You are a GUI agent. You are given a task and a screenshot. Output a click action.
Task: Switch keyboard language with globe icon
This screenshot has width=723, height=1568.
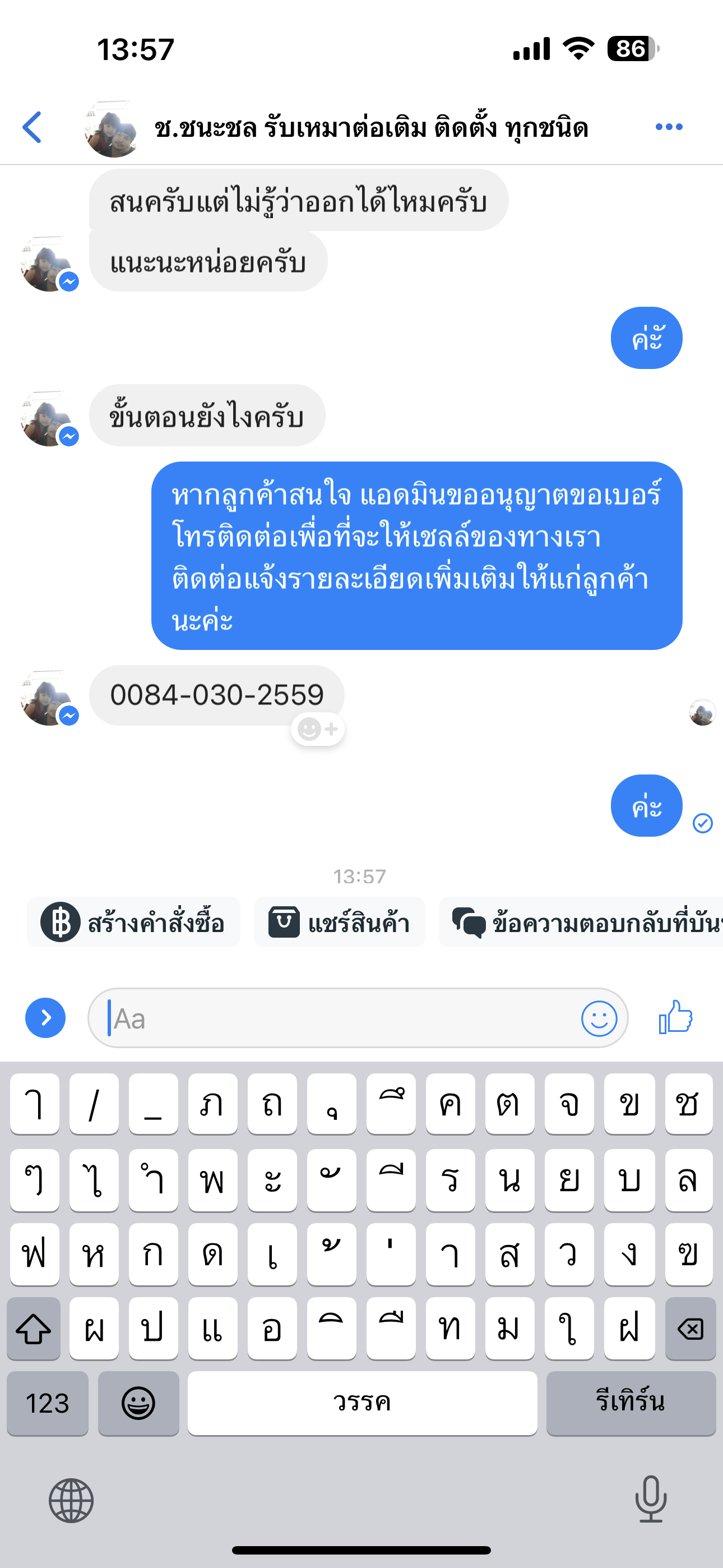tap(71, 1501)
